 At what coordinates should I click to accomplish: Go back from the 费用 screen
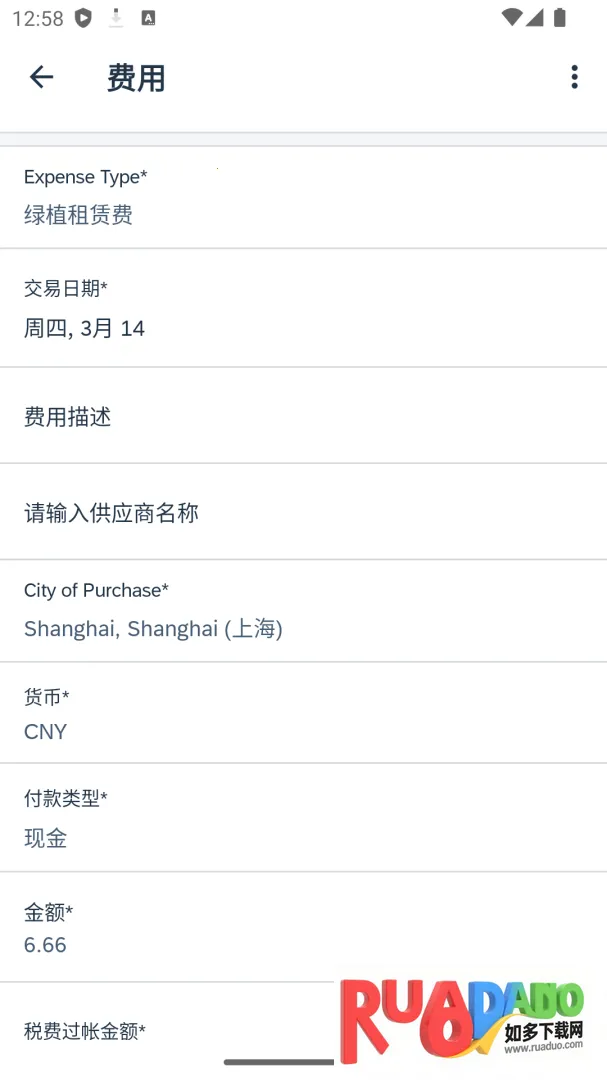coord(41,77)
